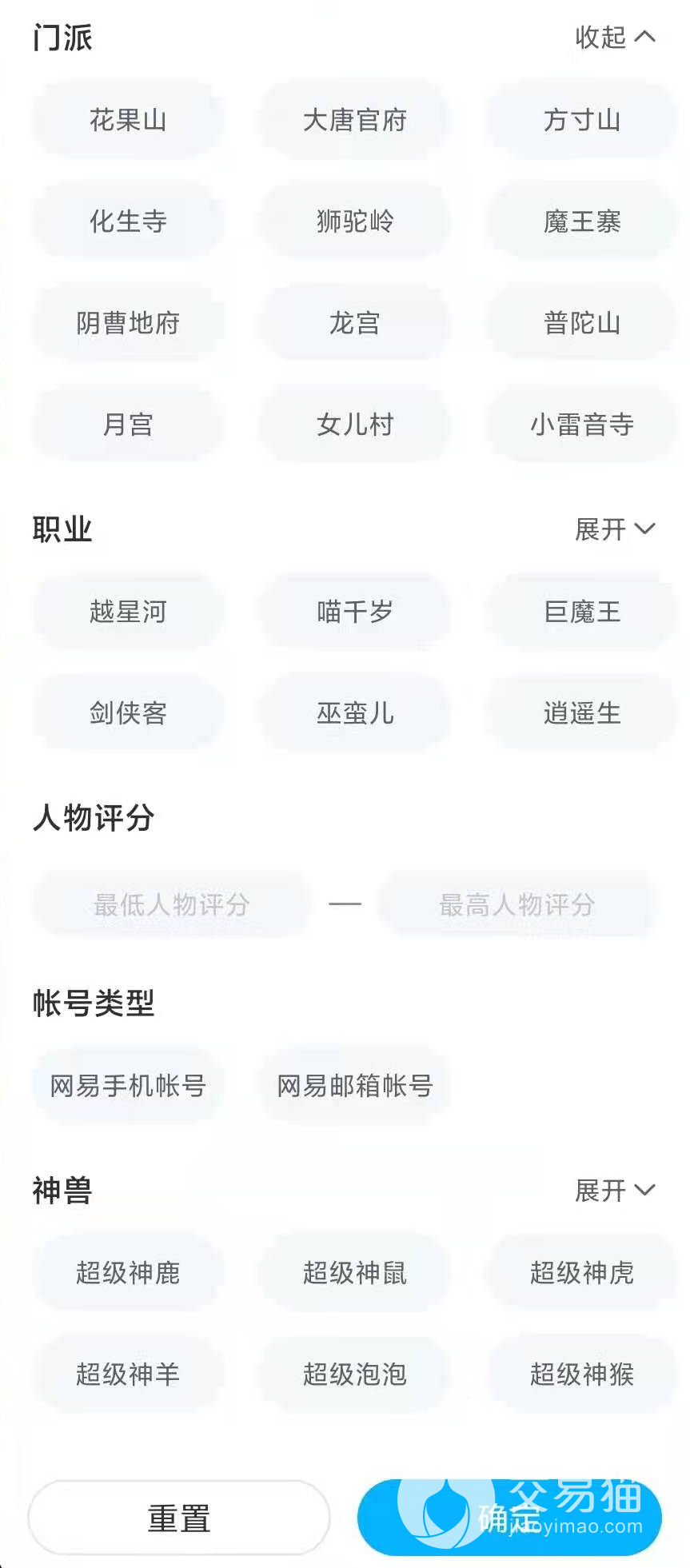The image size is (690, 1568).
Task: Filter by 逍遥生
Action: (581, 712)
